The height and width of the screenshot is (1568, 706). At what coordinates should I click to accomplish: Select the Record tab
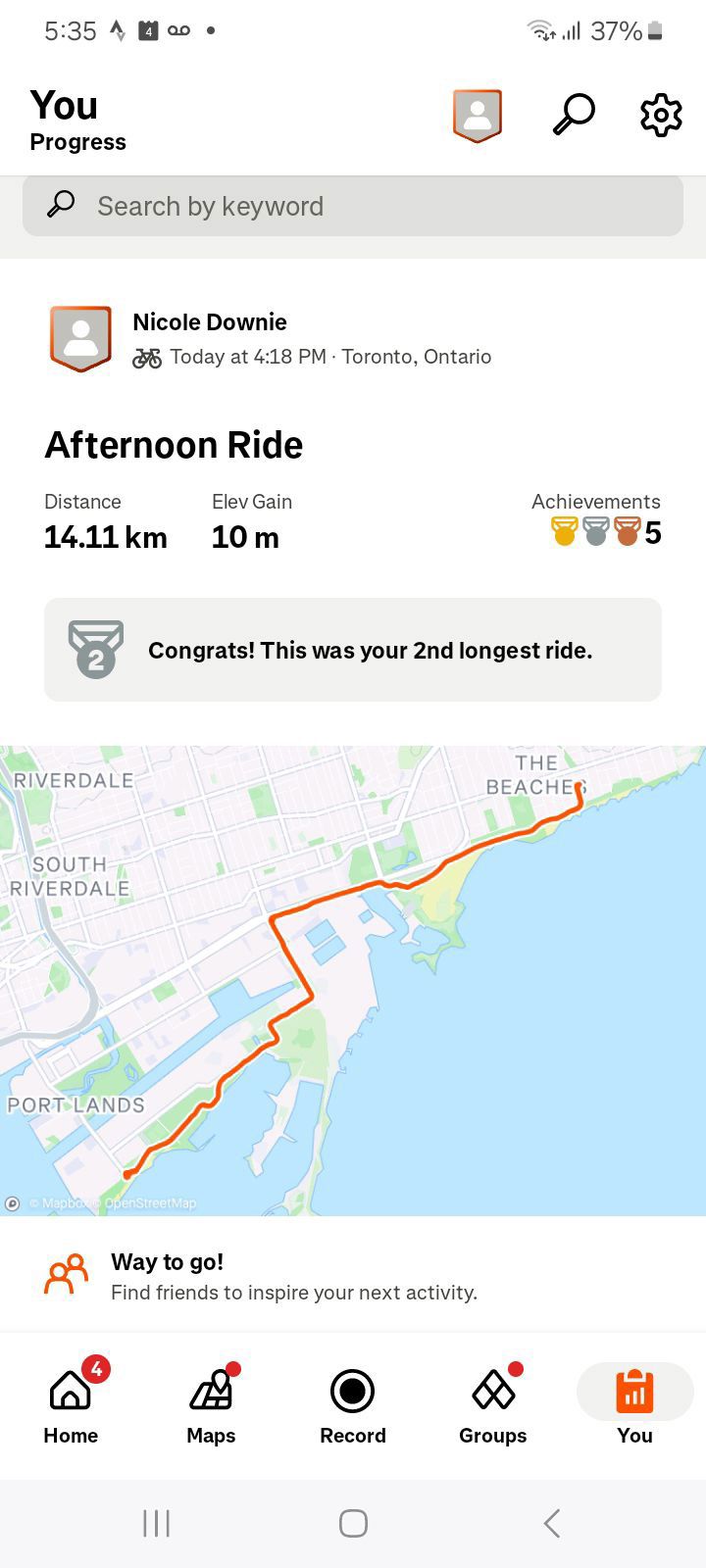click(353, 1403)
